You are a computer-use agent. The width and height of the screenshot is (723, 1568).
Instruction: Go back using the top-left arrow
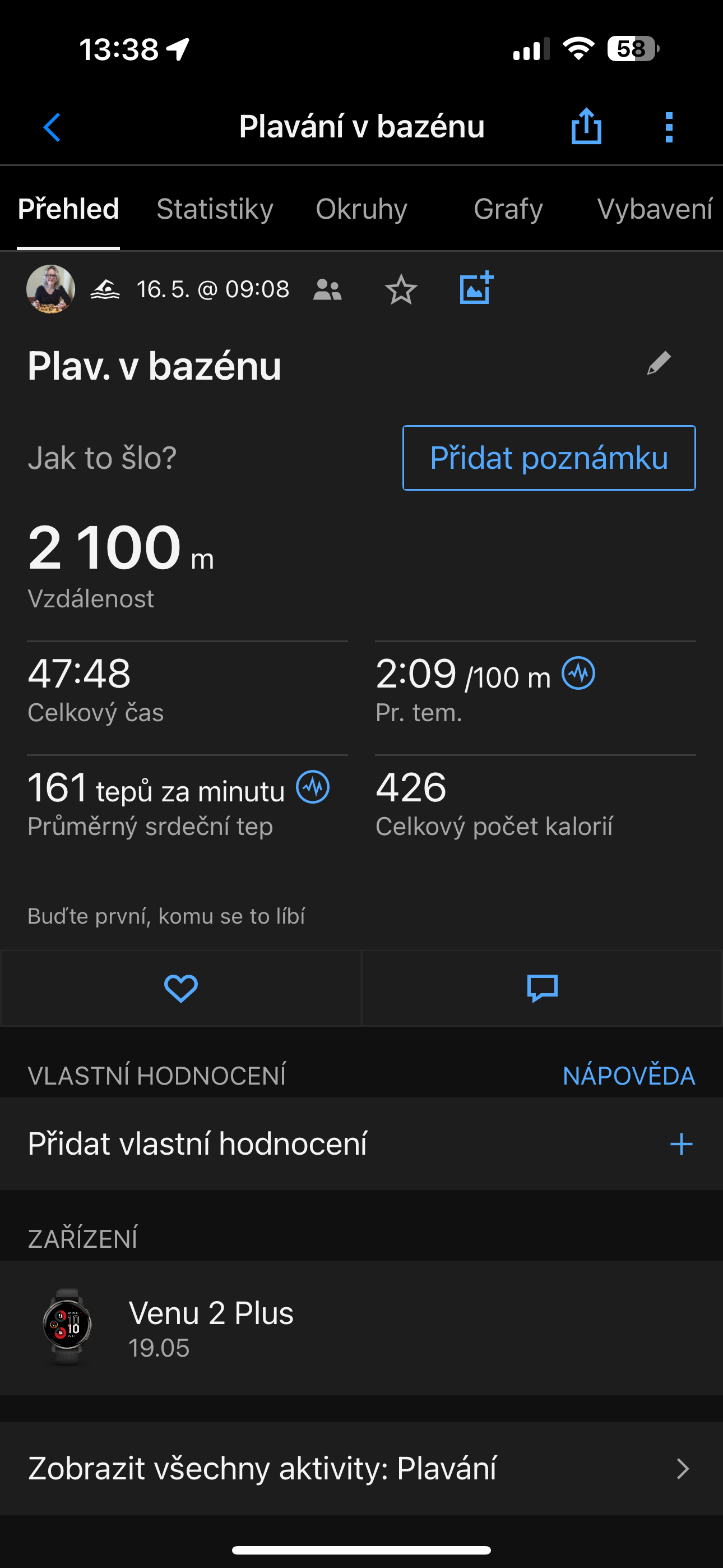(x=52, y=127)
